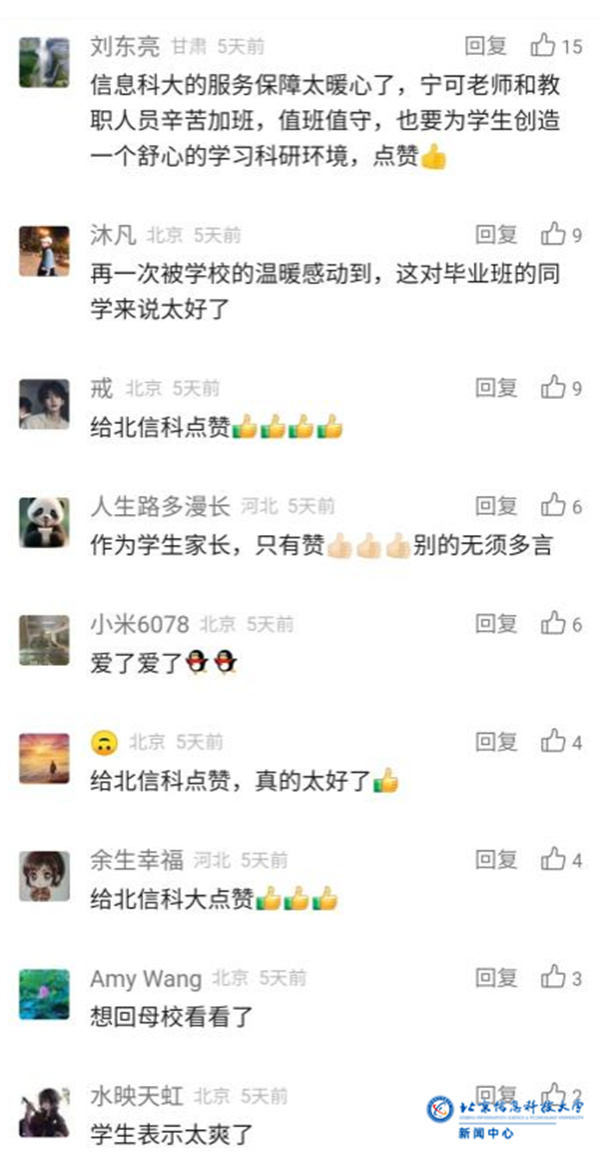Image resolution: width=600 pixels, height=1152 pixels.
Task: Like Amy Wang's comment
Action: click(x=553, y=978)
